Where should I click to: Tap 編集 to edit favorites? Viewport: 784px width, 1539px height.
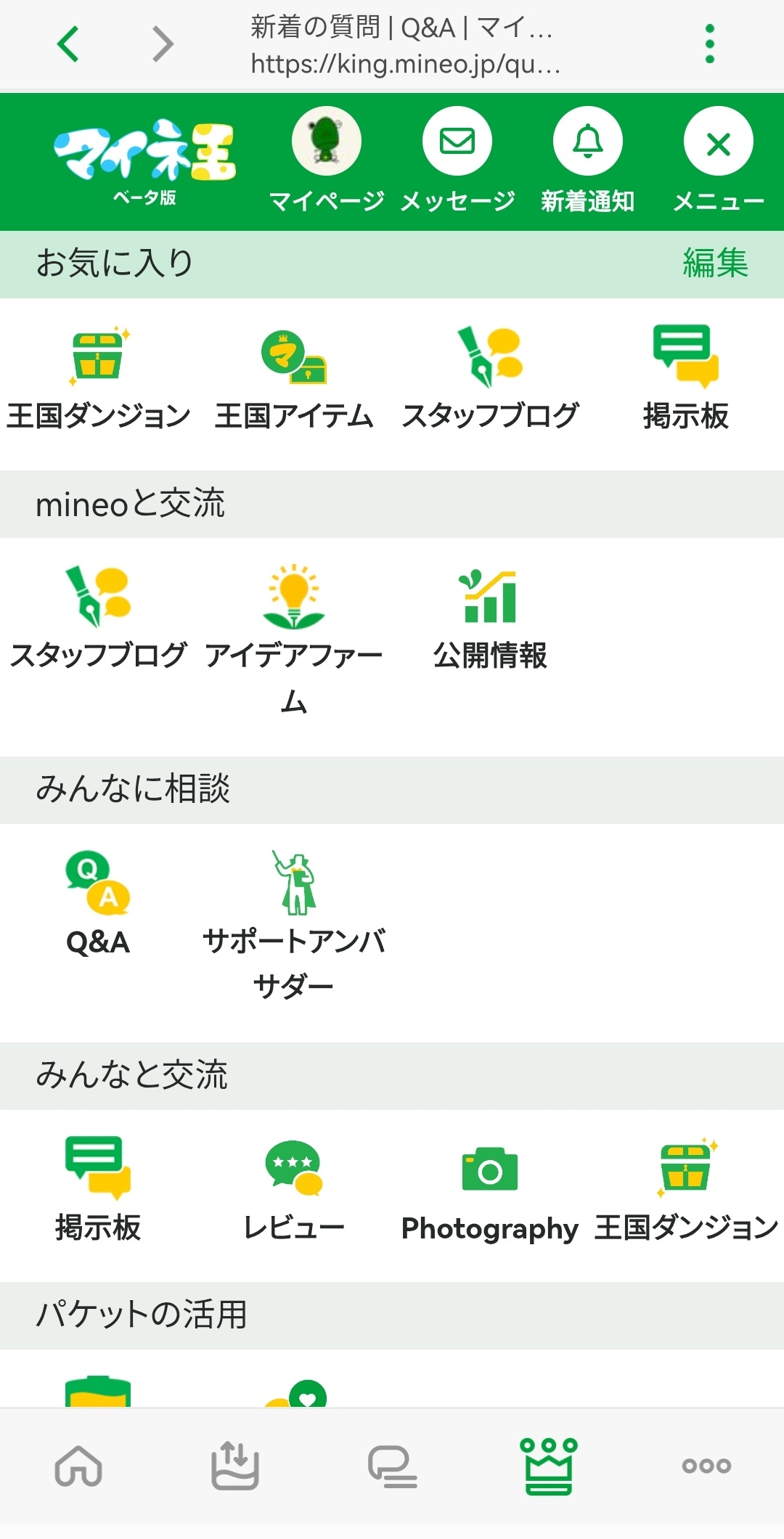[715, 263]
